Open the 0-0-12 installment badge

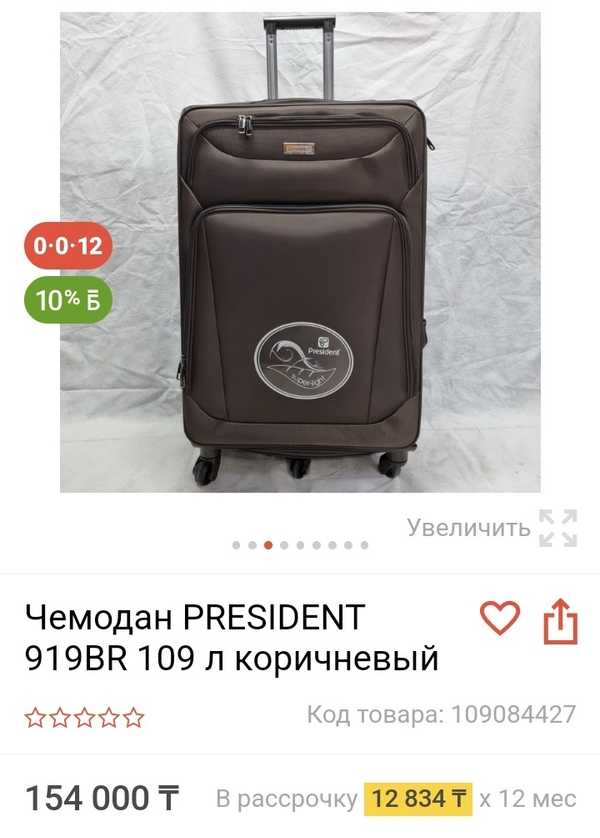coord(68,245)
